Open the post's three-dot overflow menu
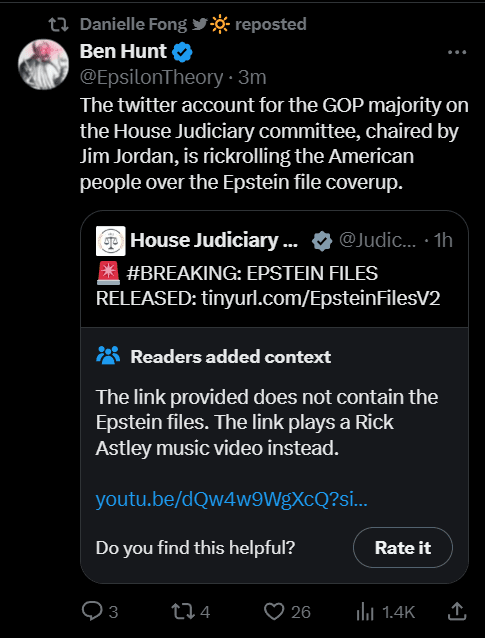 457,52
